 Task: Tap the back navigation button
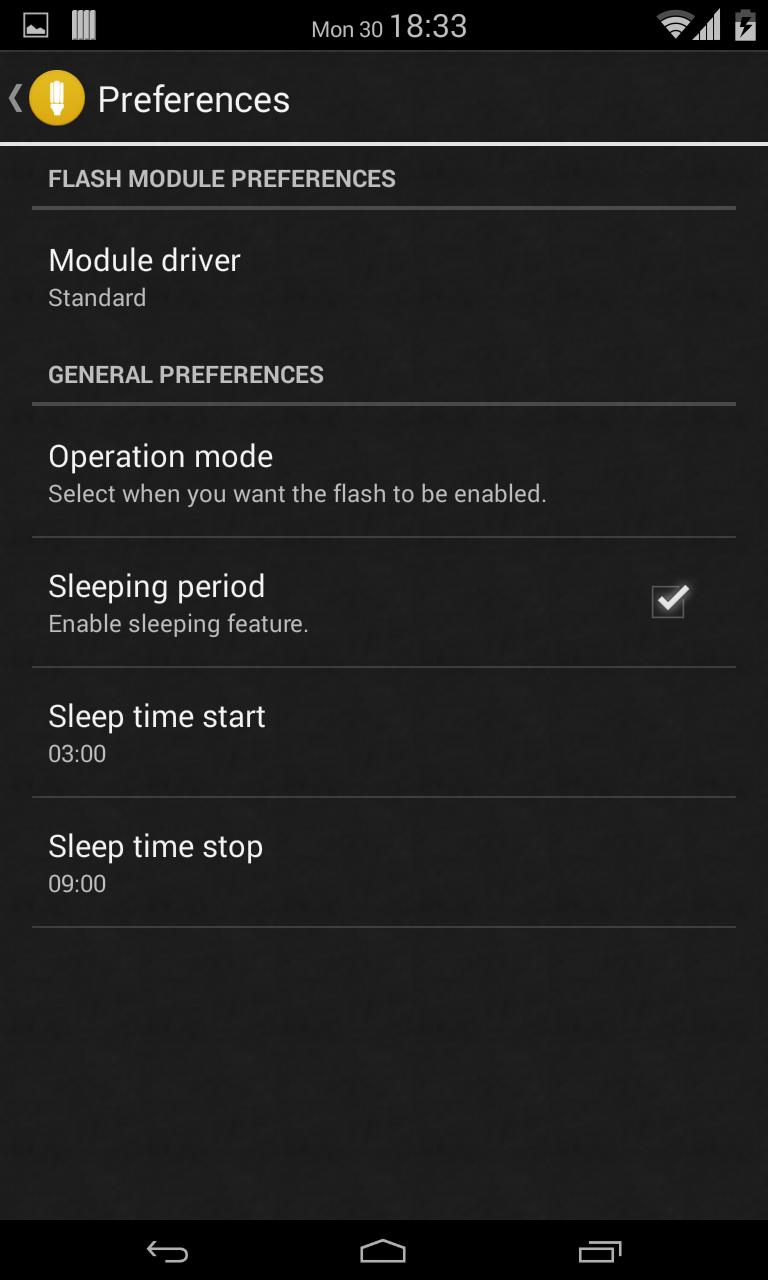pyautogui.click(x=167, y=1251)
